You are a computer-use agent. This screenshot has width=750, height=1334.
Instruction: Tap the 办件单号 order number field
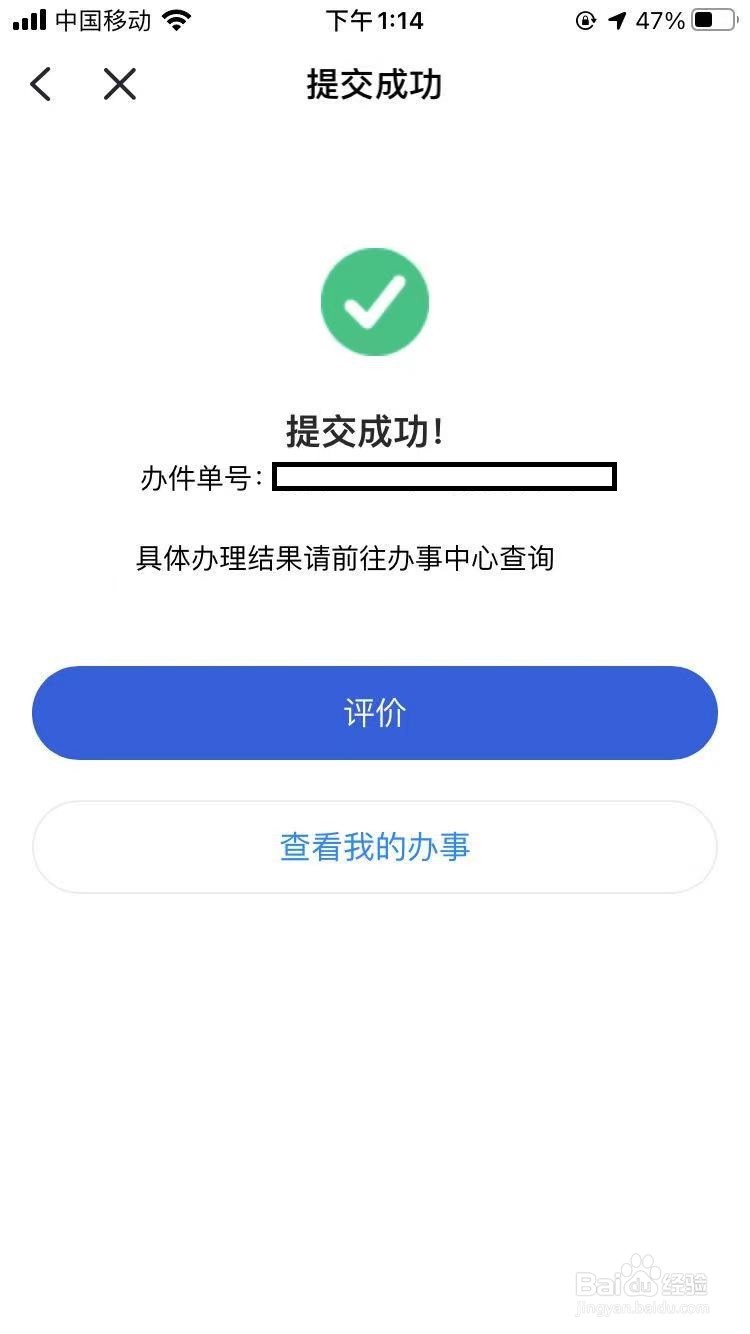[x=447, y=477]
